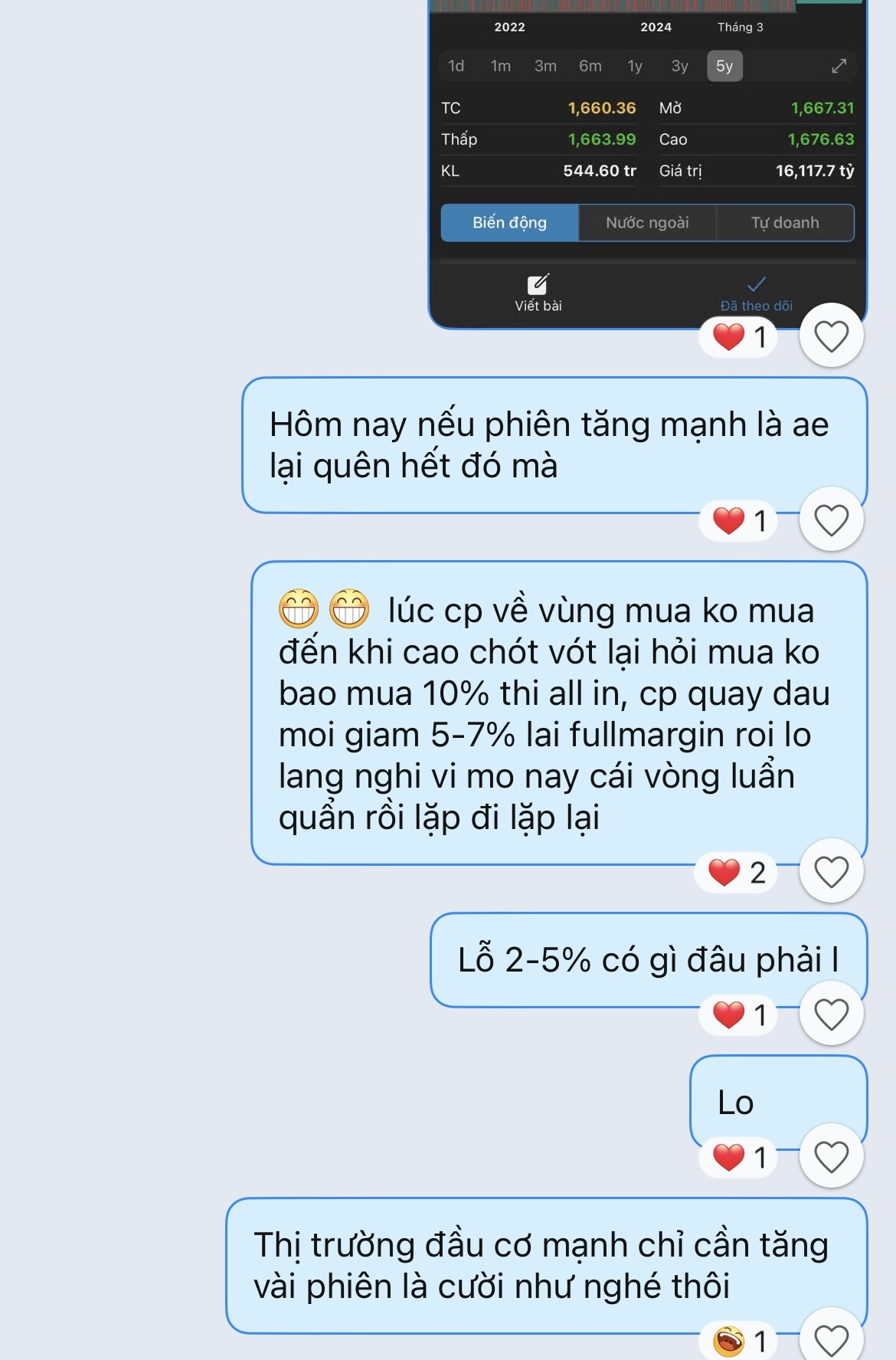Show who reacted to 'Lỗ 2-5% có gì đâu'
Viewport: 896px width, 1360px height.
click(x=739, y=1014)
